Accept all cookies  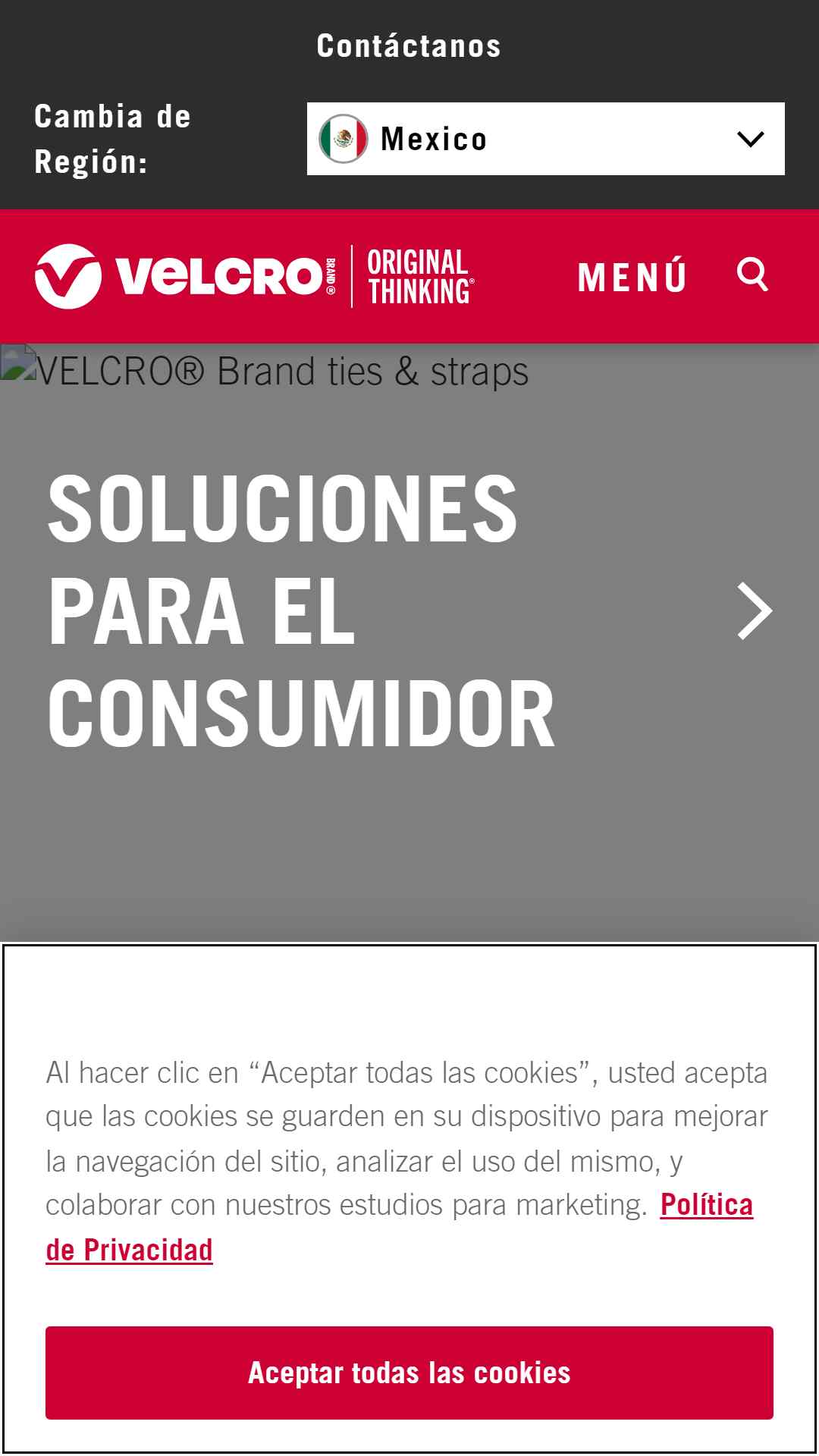[x=409, y=1373]
